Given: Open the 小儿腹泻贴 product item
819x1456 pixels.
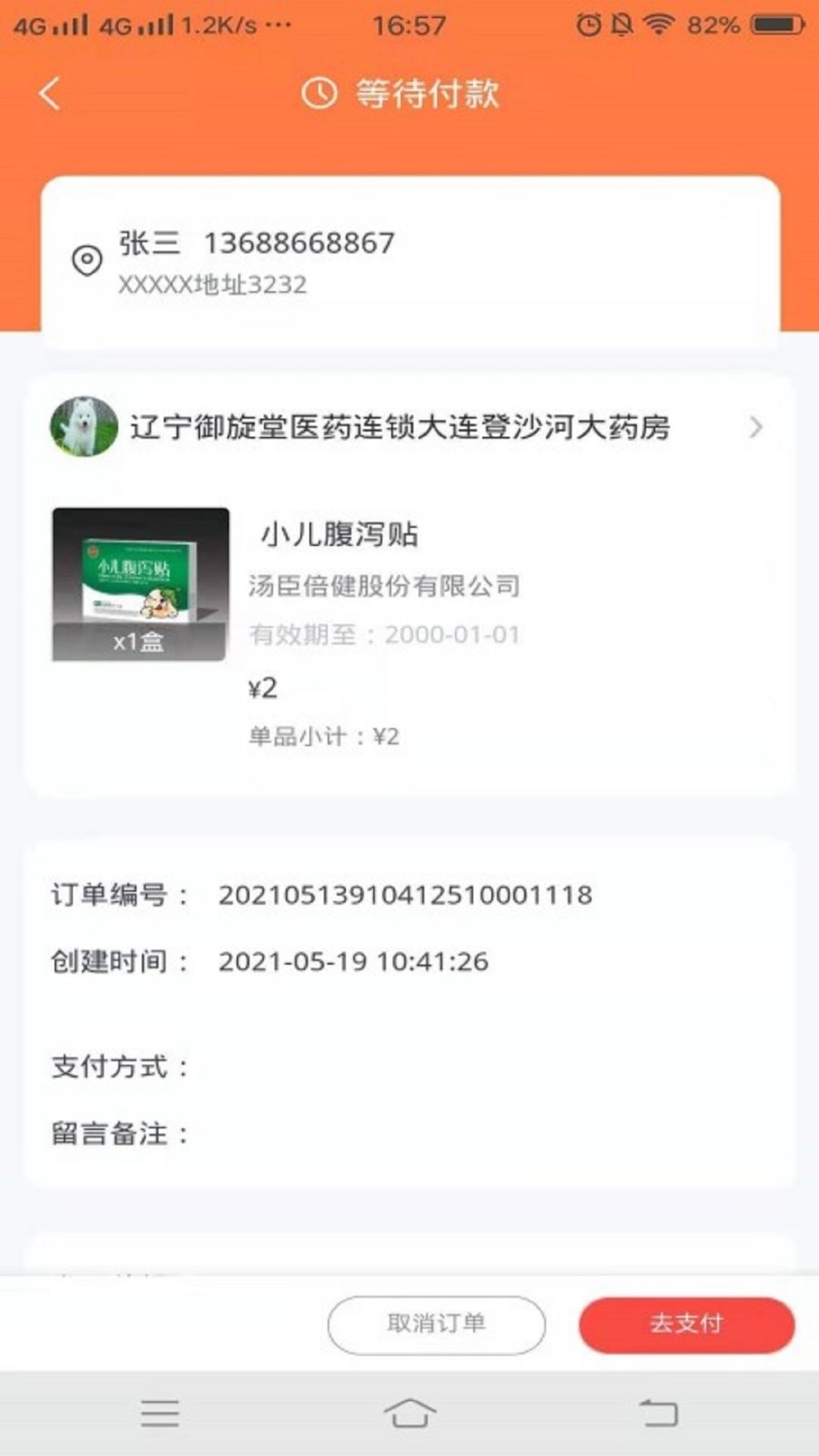Looking at the screenshot, I should 409,630.
